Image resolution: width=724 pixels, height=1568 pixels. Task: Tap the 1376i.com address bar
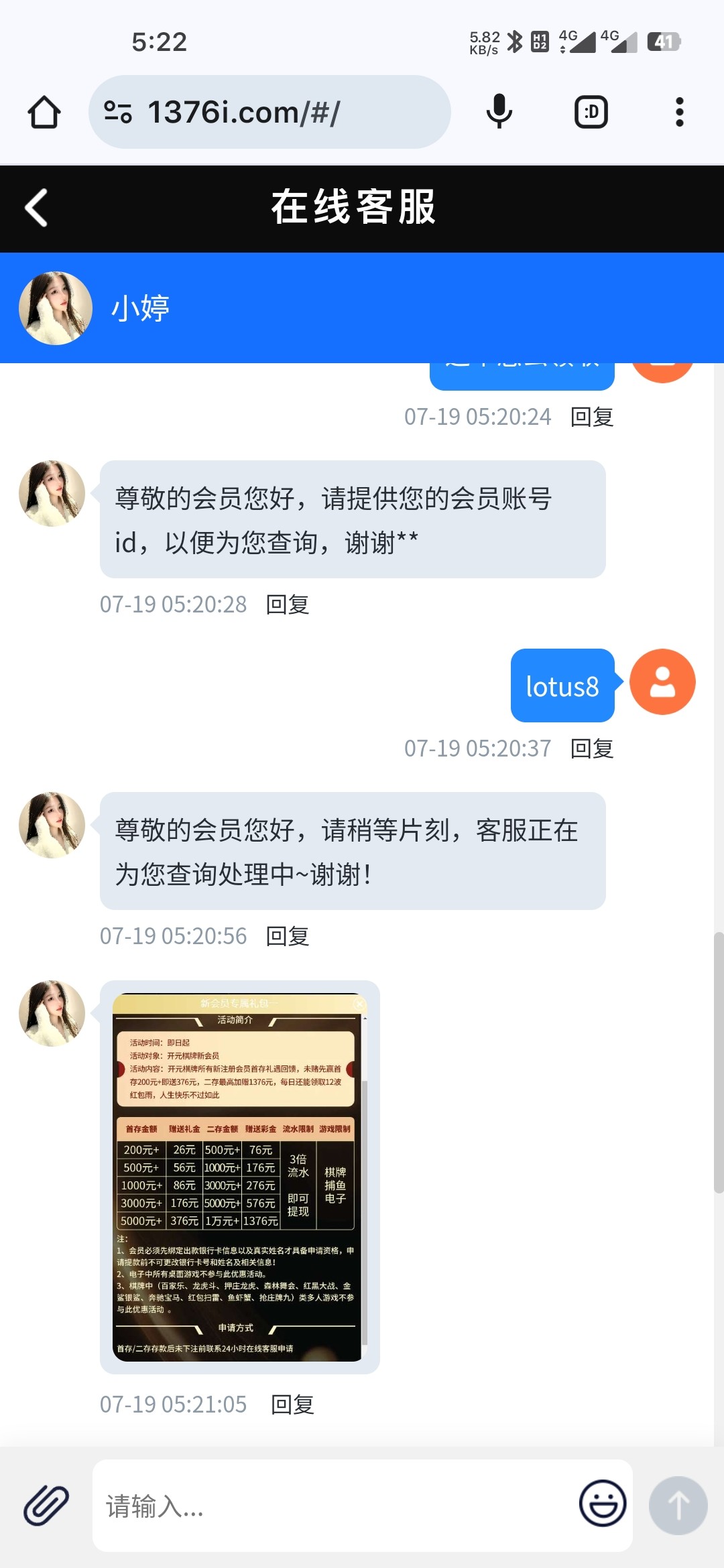pos(268,112)
